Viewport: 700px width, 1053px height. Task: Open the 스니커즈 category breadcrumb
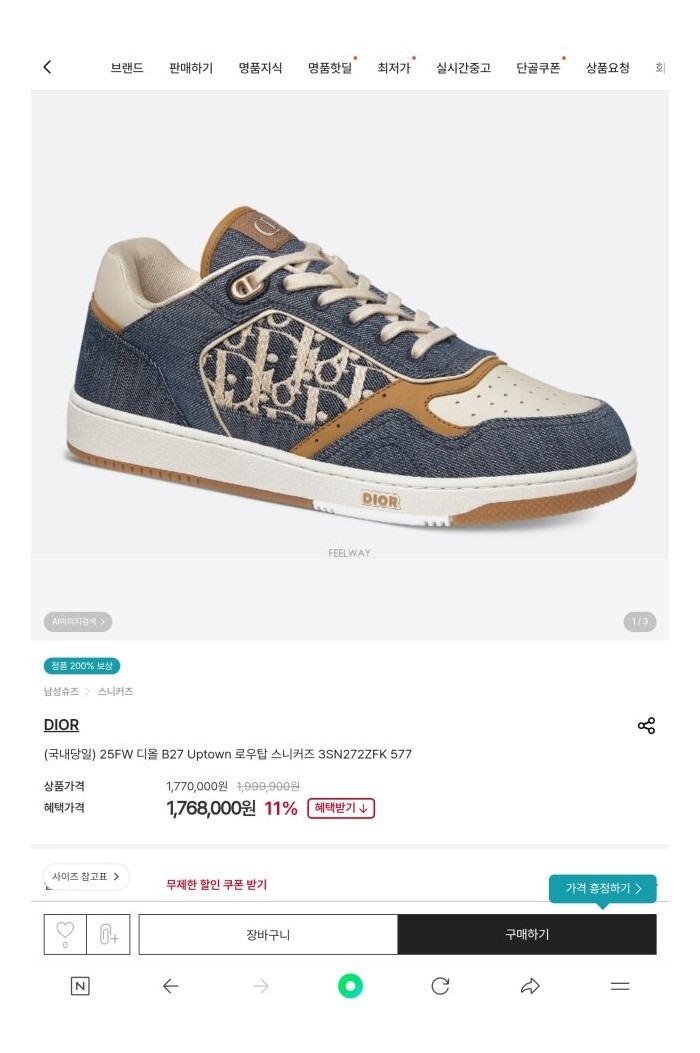pyautogui.click(x=115, y=691)
